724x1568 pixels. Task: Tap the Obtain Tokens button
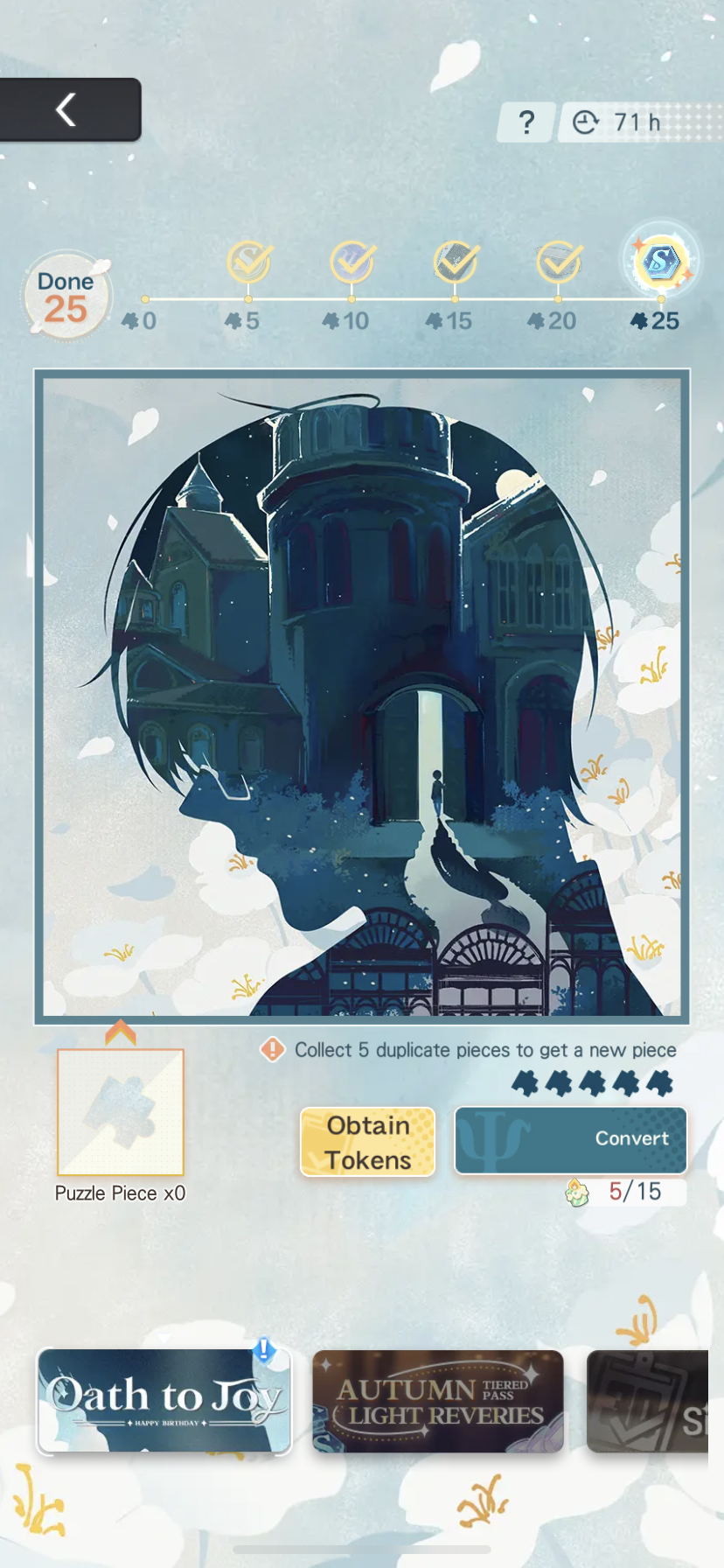367,1142
